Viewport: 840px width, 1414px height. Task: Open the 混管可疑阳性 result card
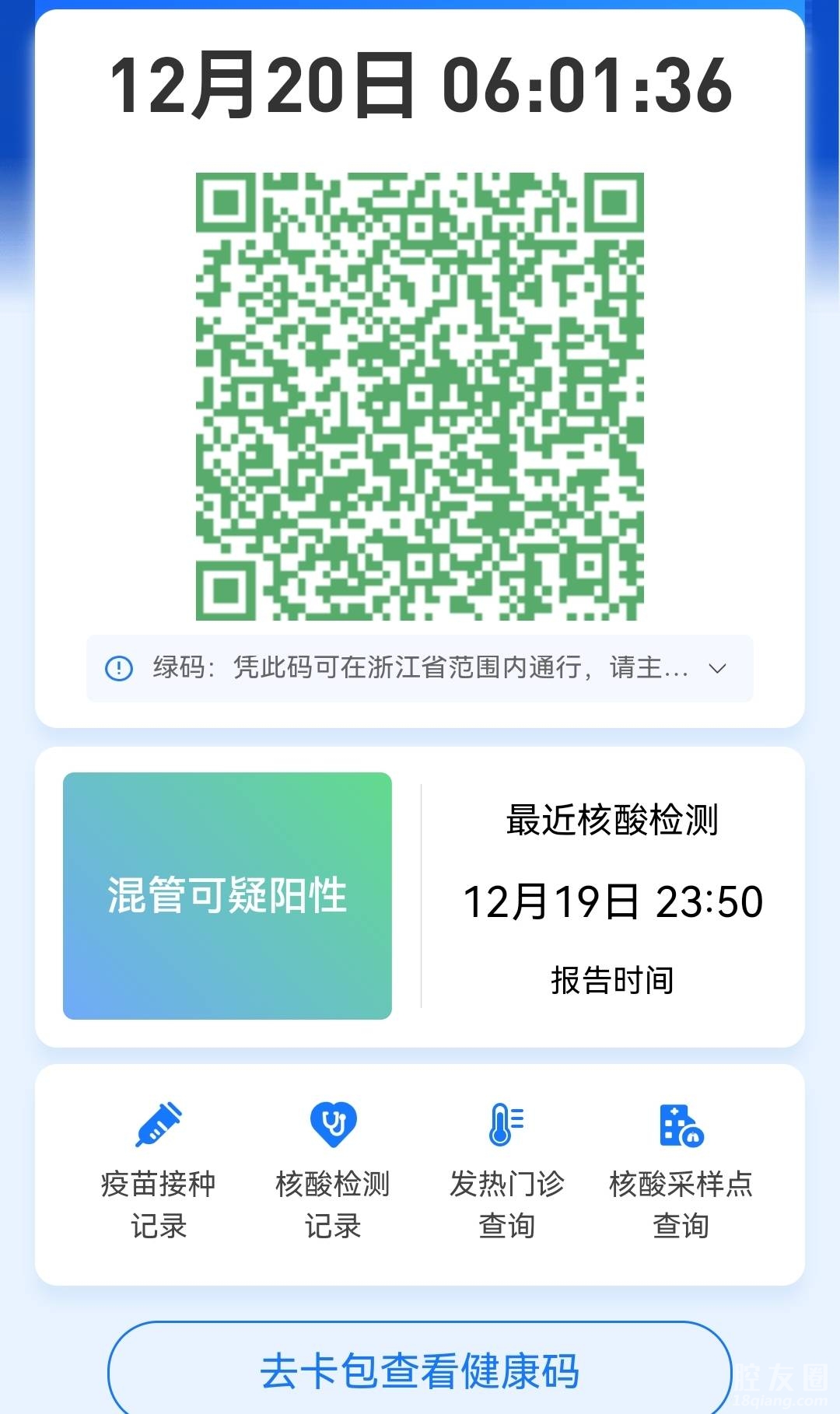point(227,895)
